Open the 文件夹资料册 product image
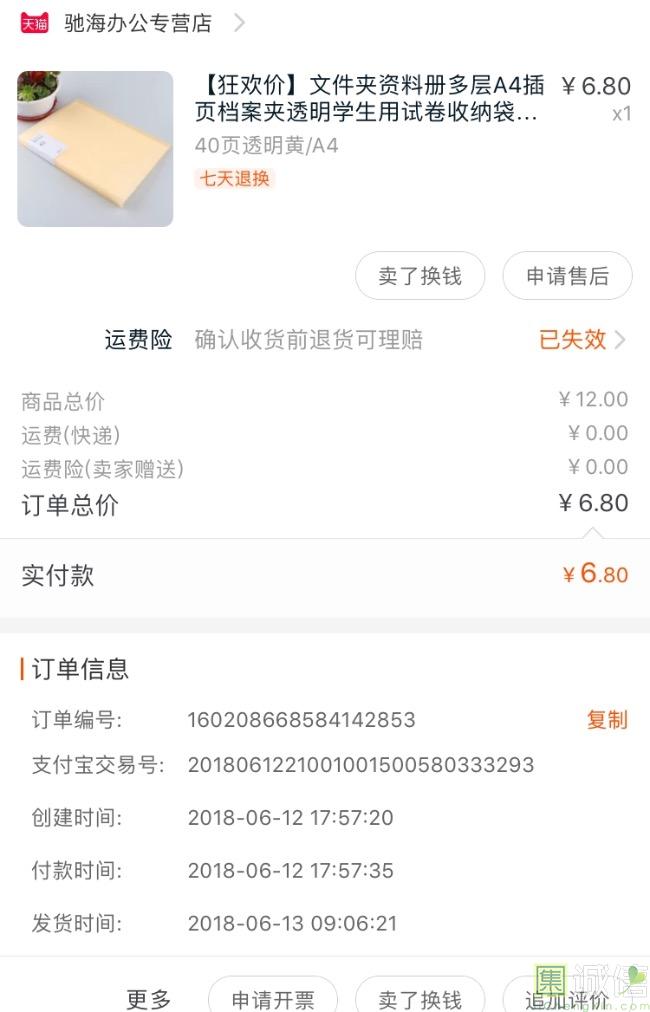Image resolution: width=650 pixels, height=1012 pixels. coord(95,149)
